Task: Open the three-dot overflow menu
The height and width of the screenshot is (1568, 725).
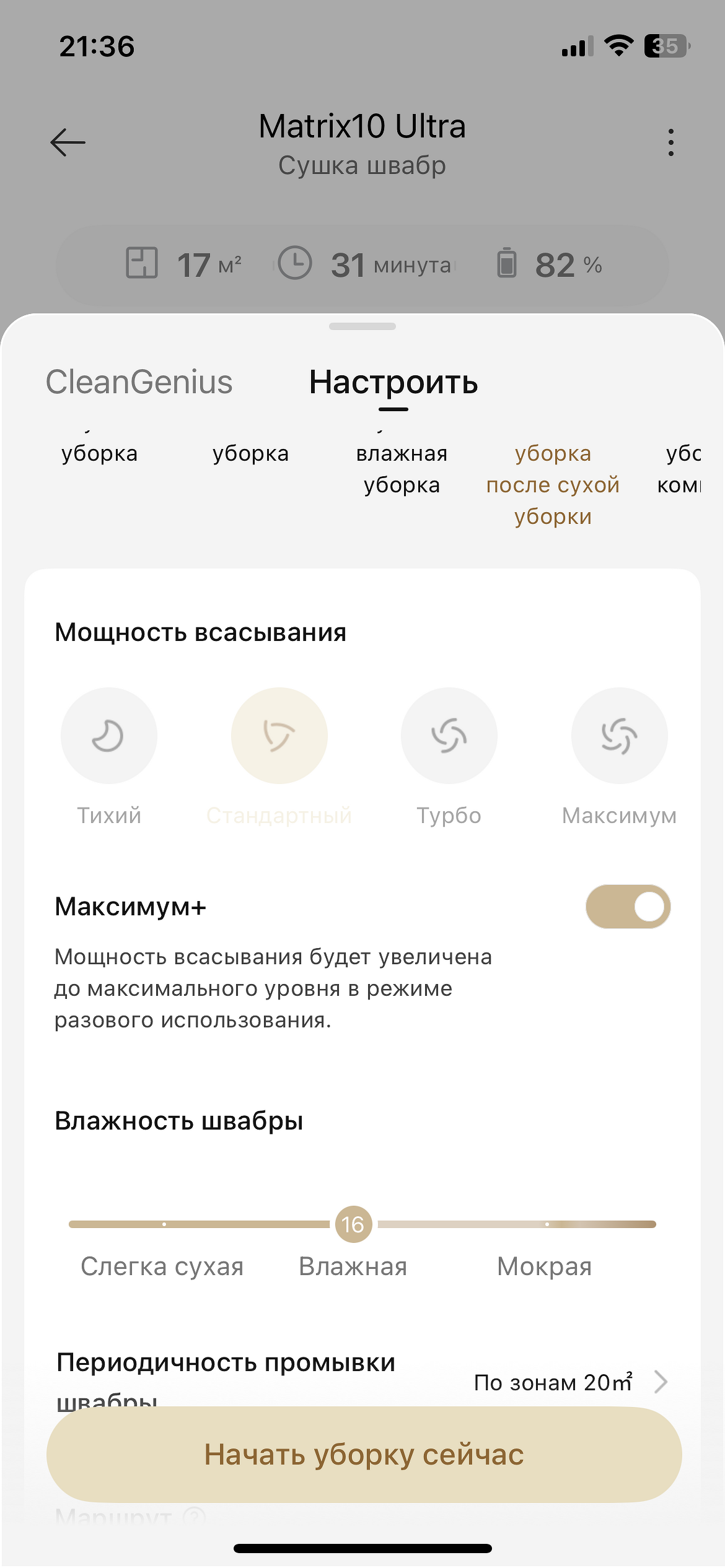Action: (670, 142)
